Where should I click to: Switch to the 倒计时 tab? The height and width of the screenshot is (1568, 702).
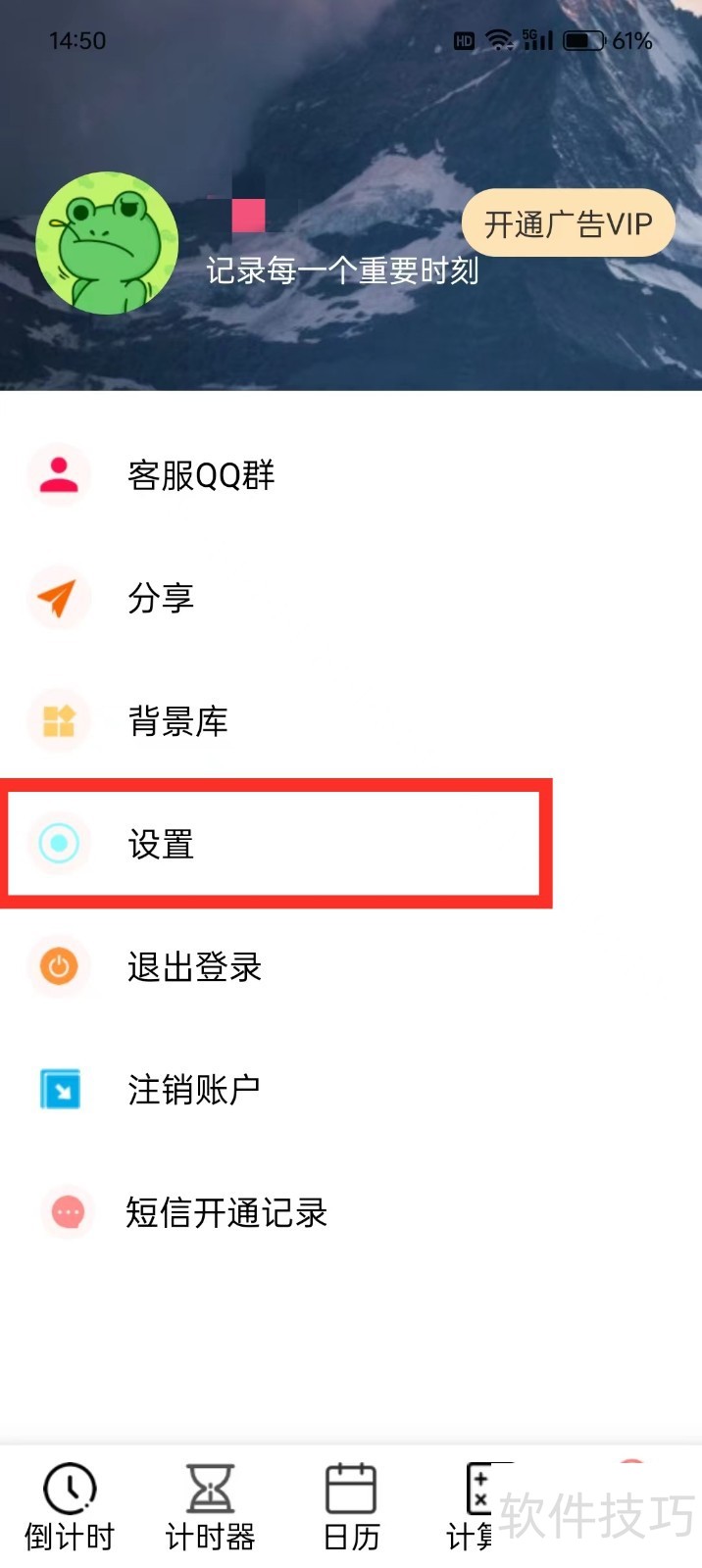pos(70,1507)
